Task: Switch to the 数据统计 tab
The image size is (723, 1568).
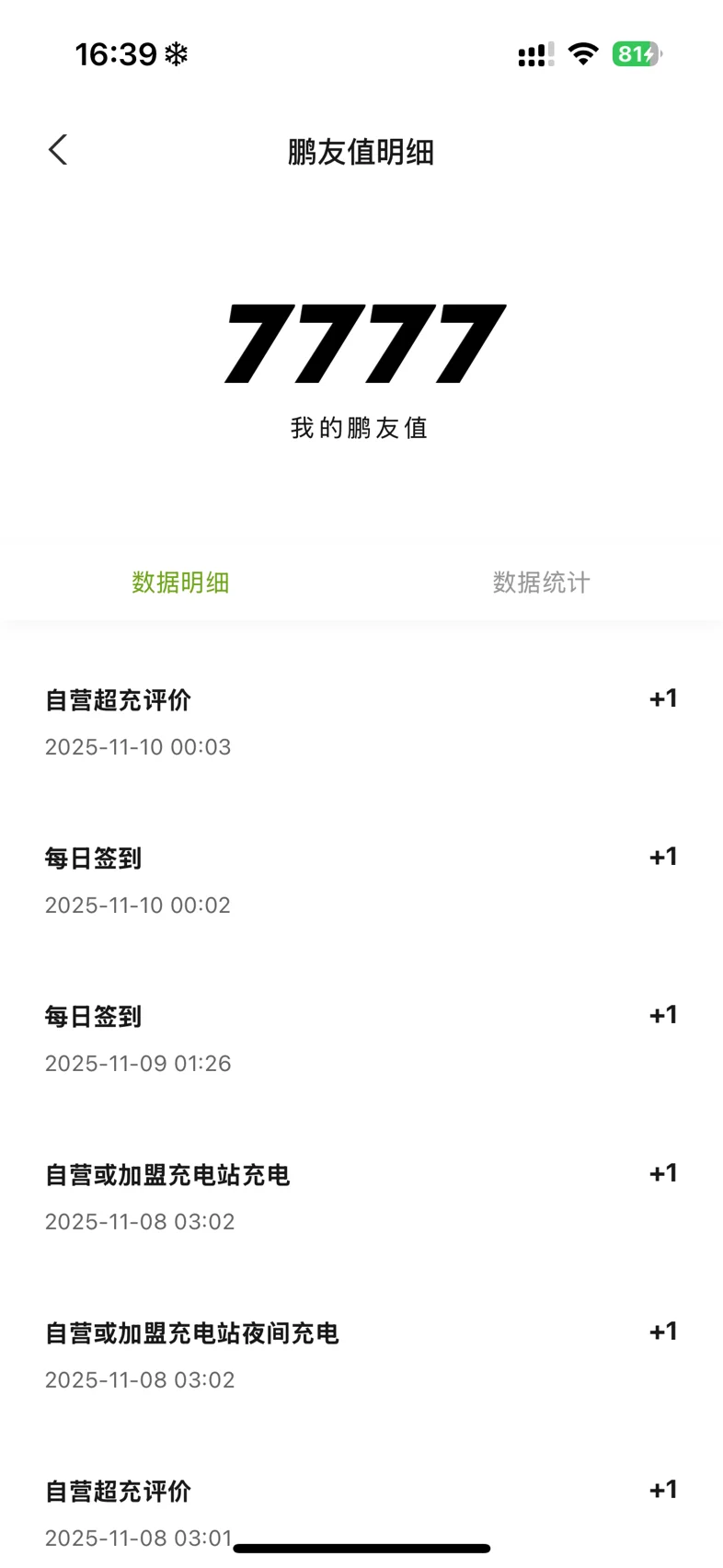Action: point(541,582)
